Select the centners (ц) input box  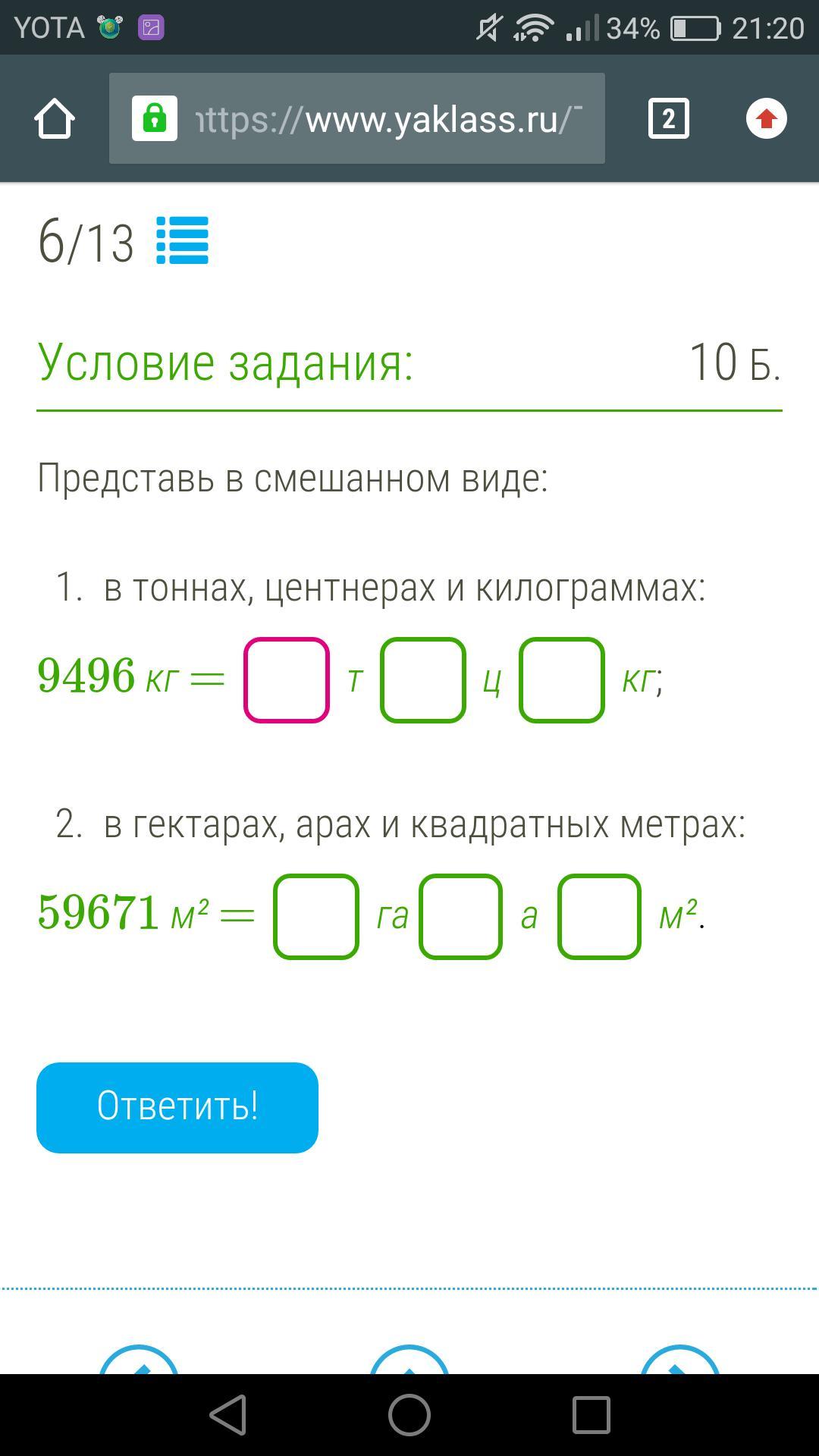(x=423, y=680)
